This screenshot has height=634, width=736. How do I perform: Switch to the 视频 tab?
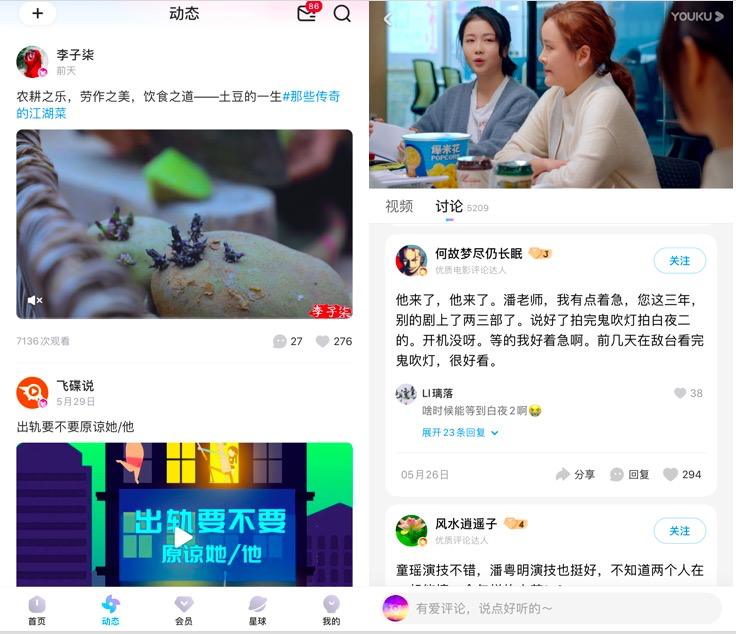[399, 206]
